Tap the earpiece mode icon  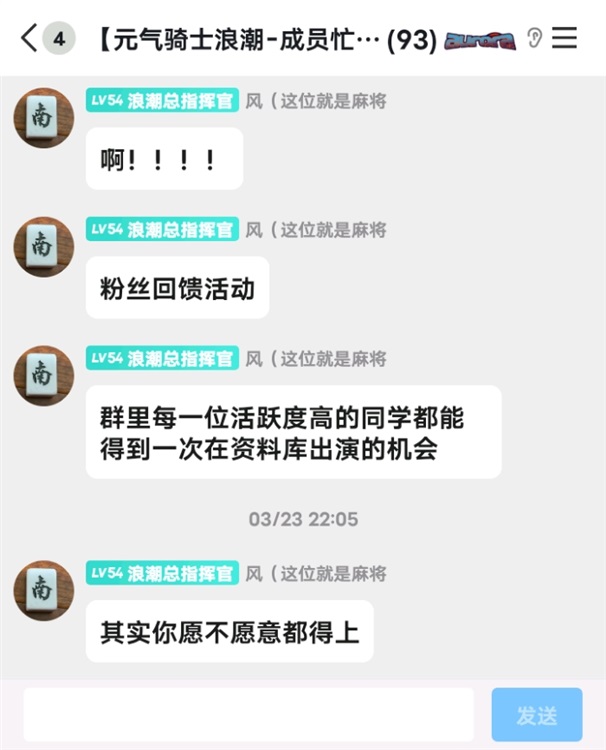pos(534,39)
